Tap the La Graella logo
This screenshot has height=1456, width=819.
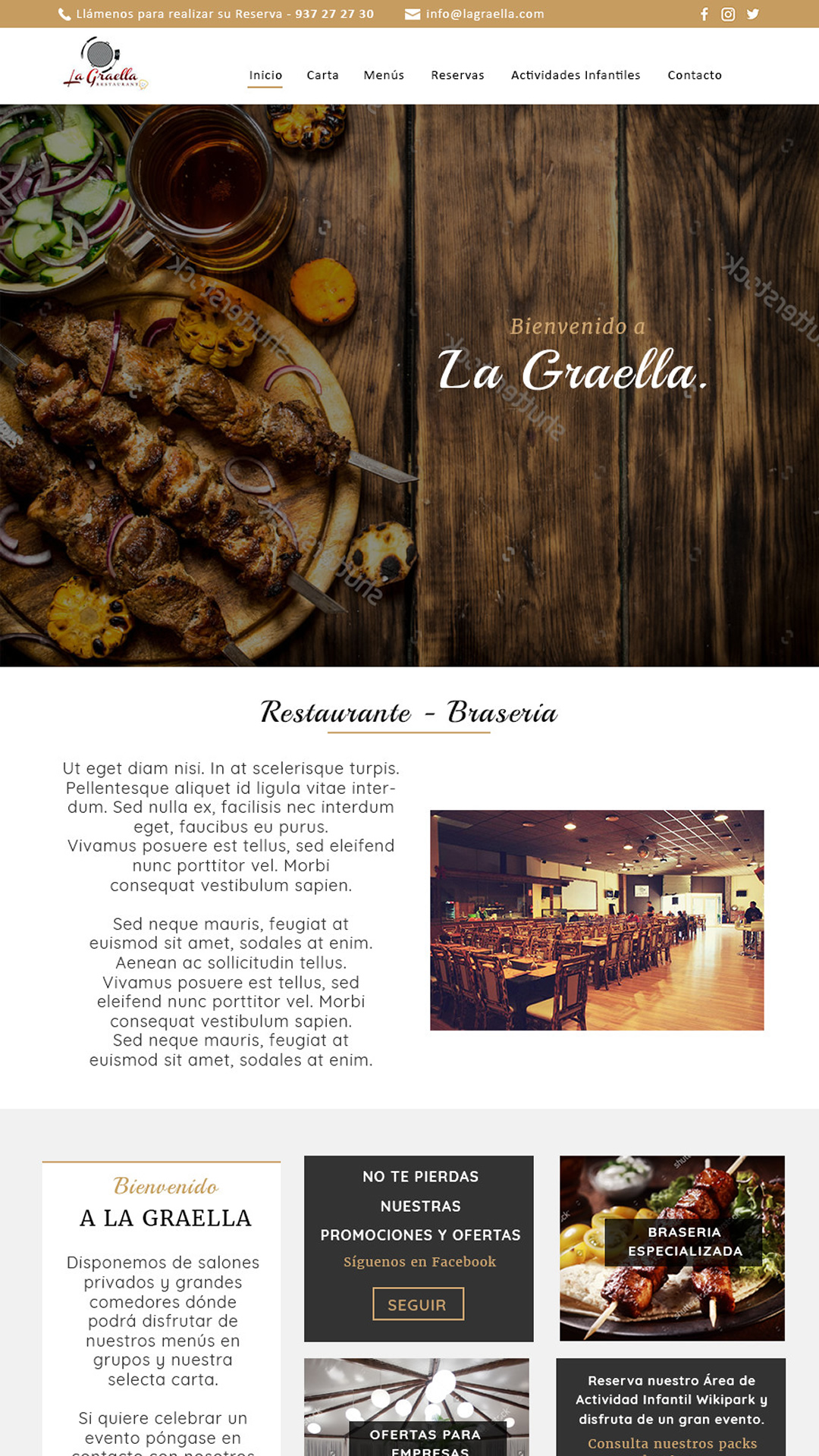[105, 64]
